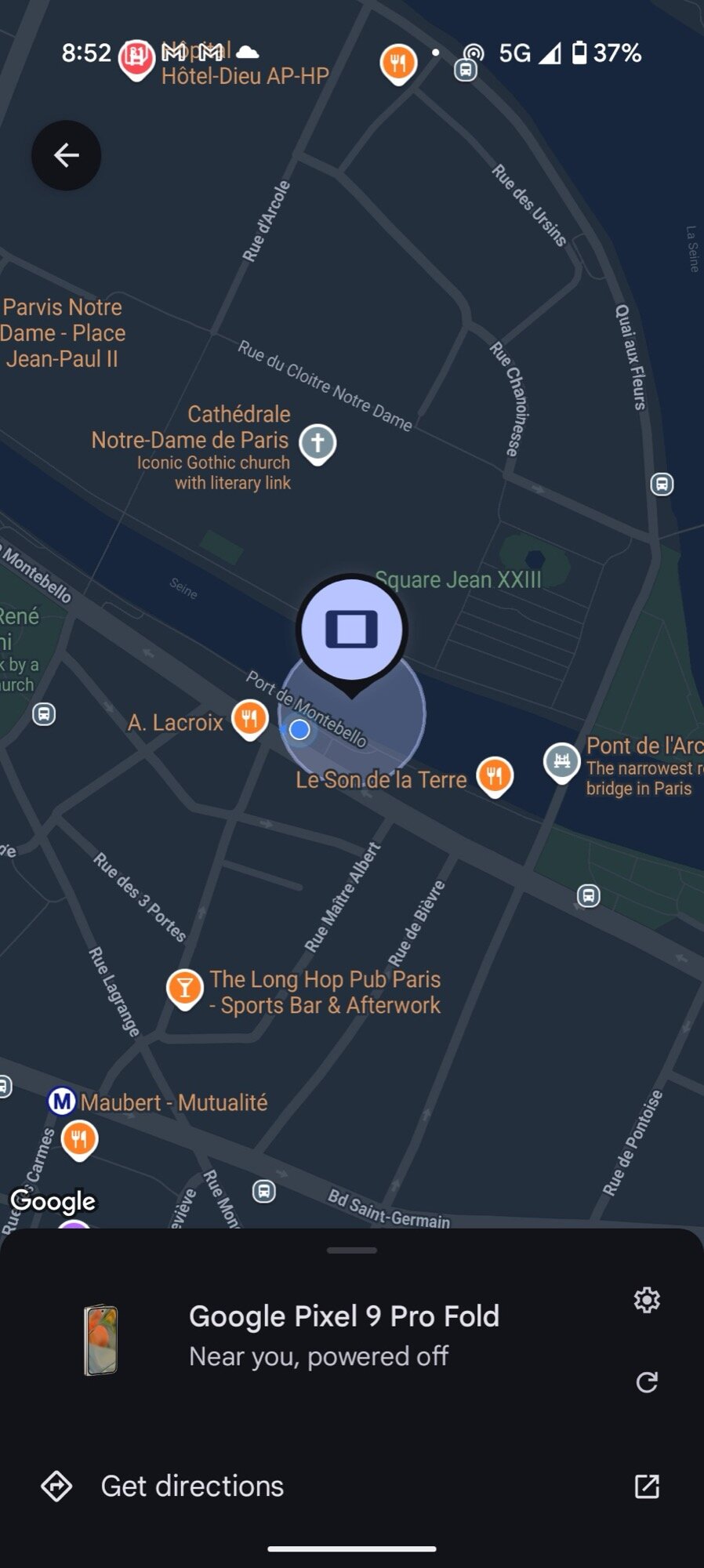Open device settings gear icon
This screenshot has width=704, height=1568.
(647, 1300)
